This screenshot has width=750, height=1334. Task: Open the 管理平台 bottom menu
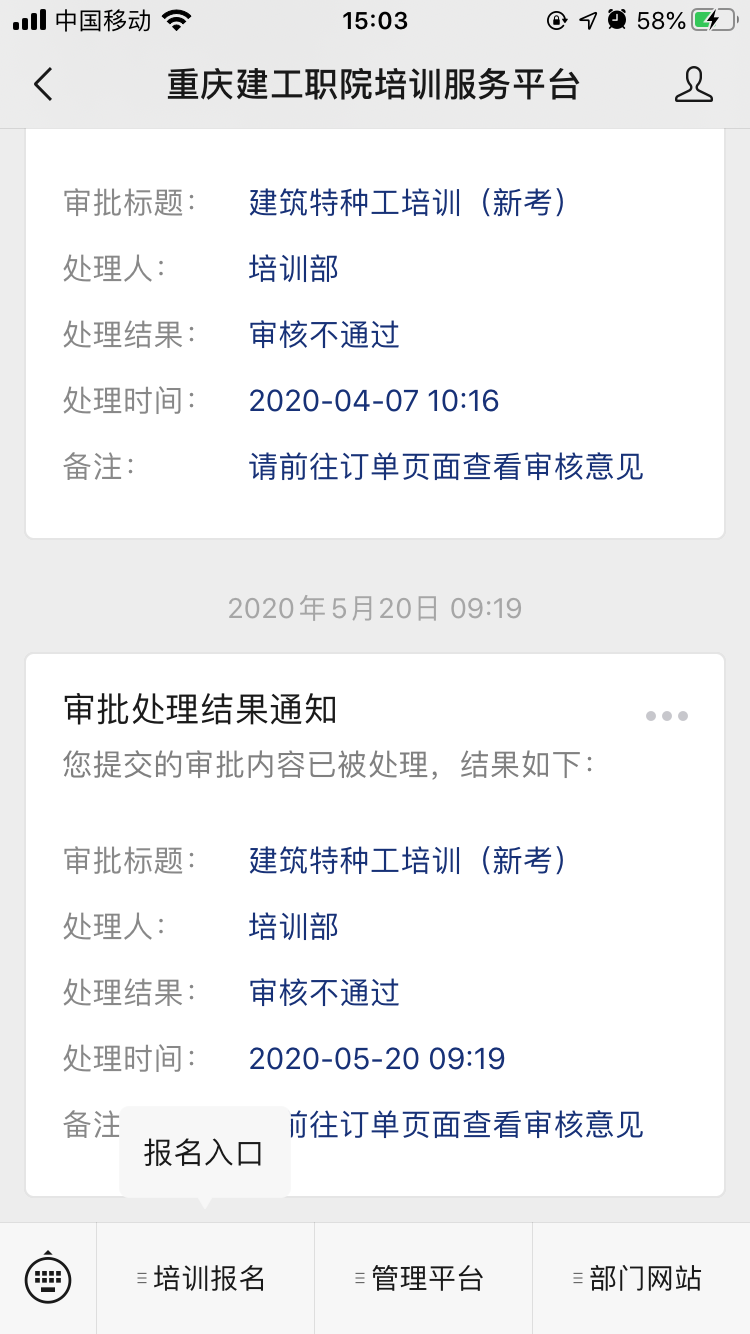tap(423, 1278)
